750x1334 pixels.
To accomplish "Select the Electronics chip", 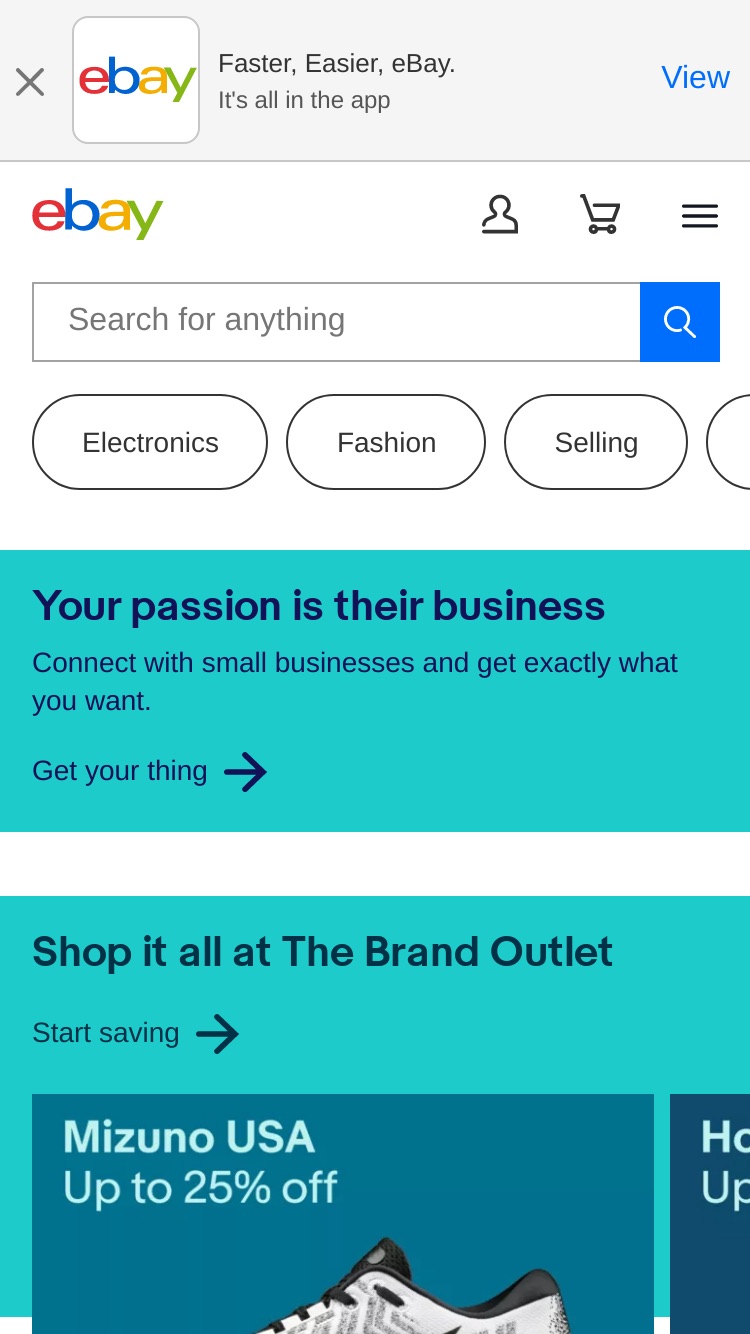I will 150,442.
